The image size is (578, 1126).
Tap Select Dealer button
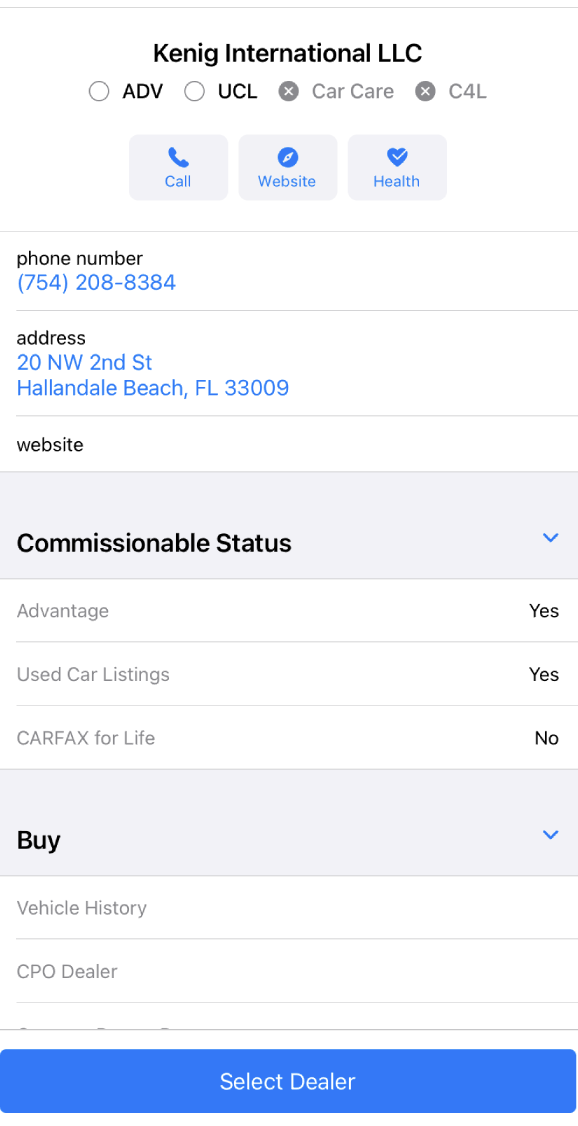(x=288, y=1081)
